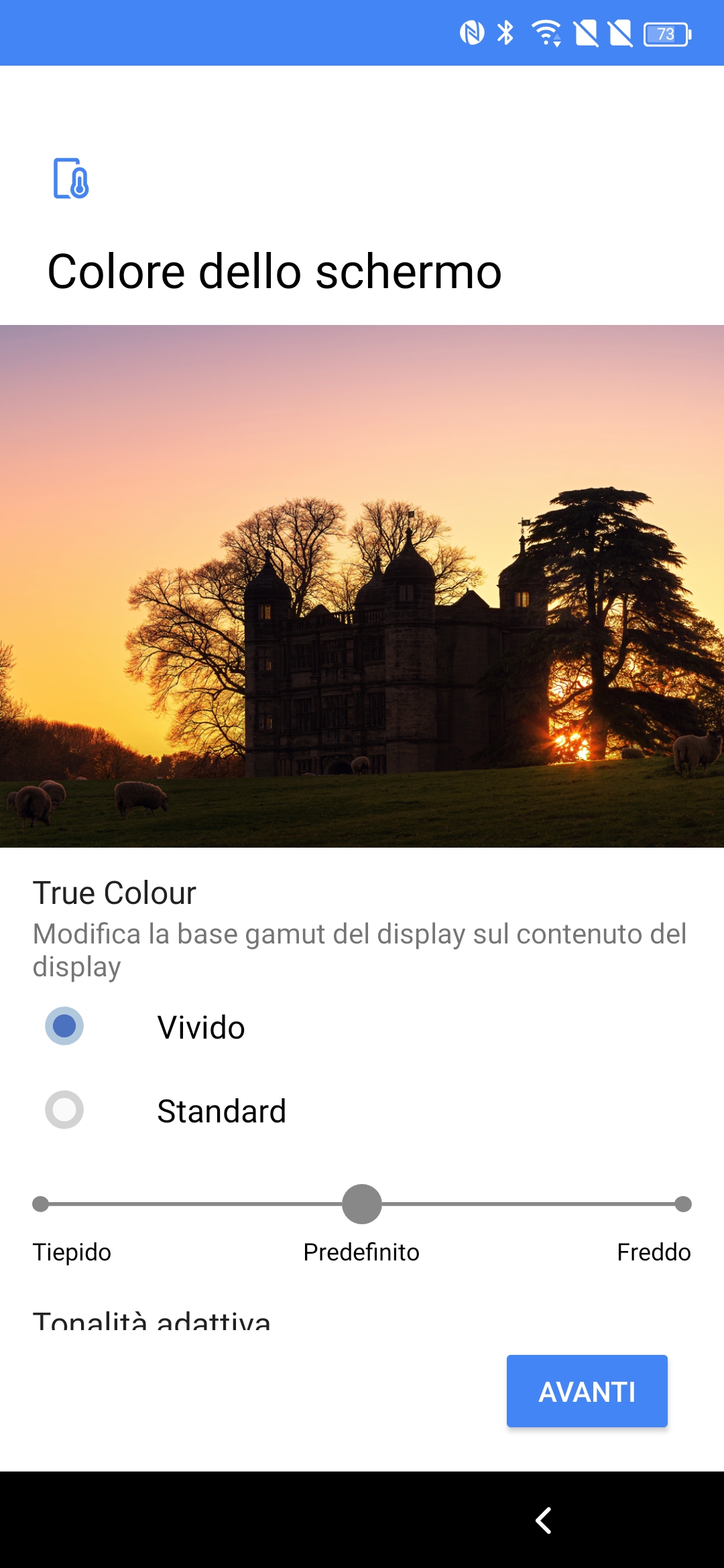The height and width of the screenshot is (1568, 724).
Task: Select the Vivido colour mode
Action: tap(64, 1026)
